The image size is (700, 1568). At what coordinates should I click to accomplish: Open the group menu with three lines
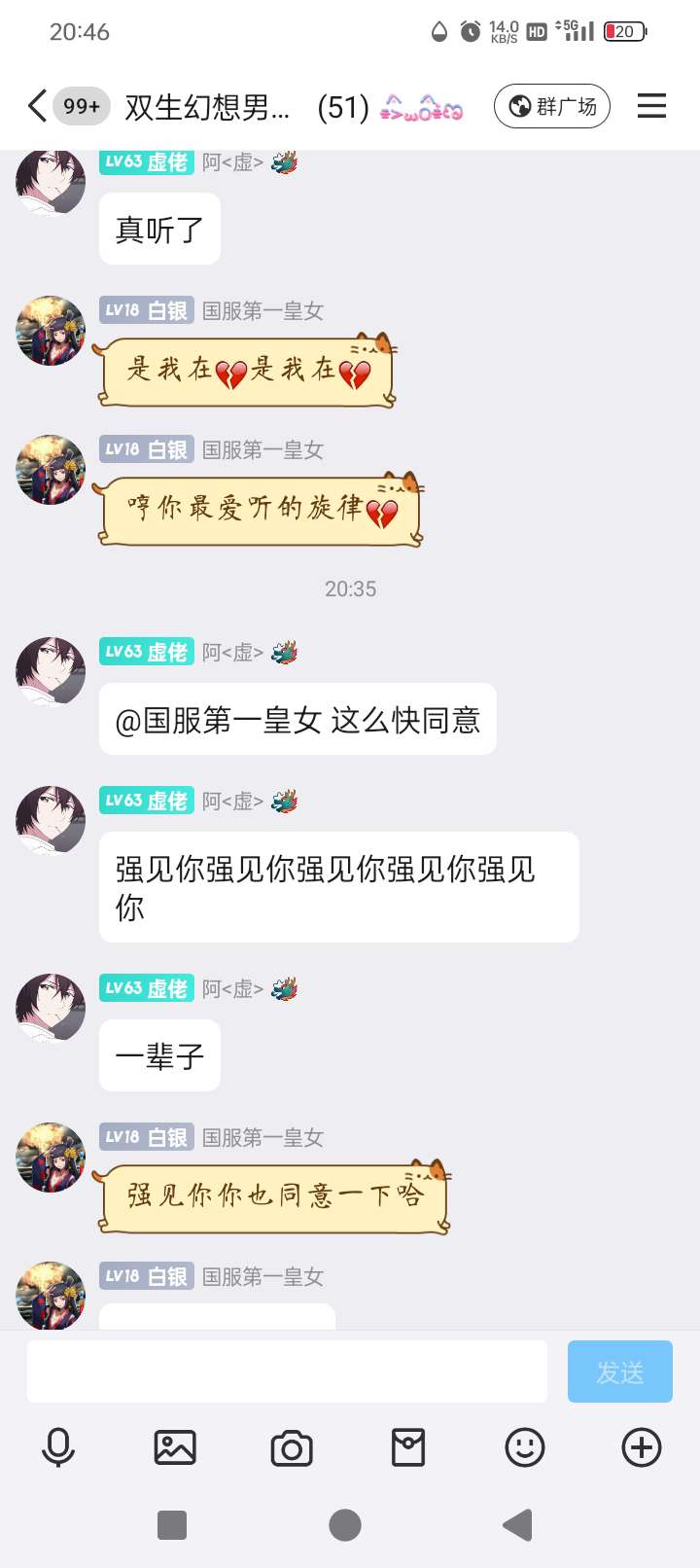point(651,106)
